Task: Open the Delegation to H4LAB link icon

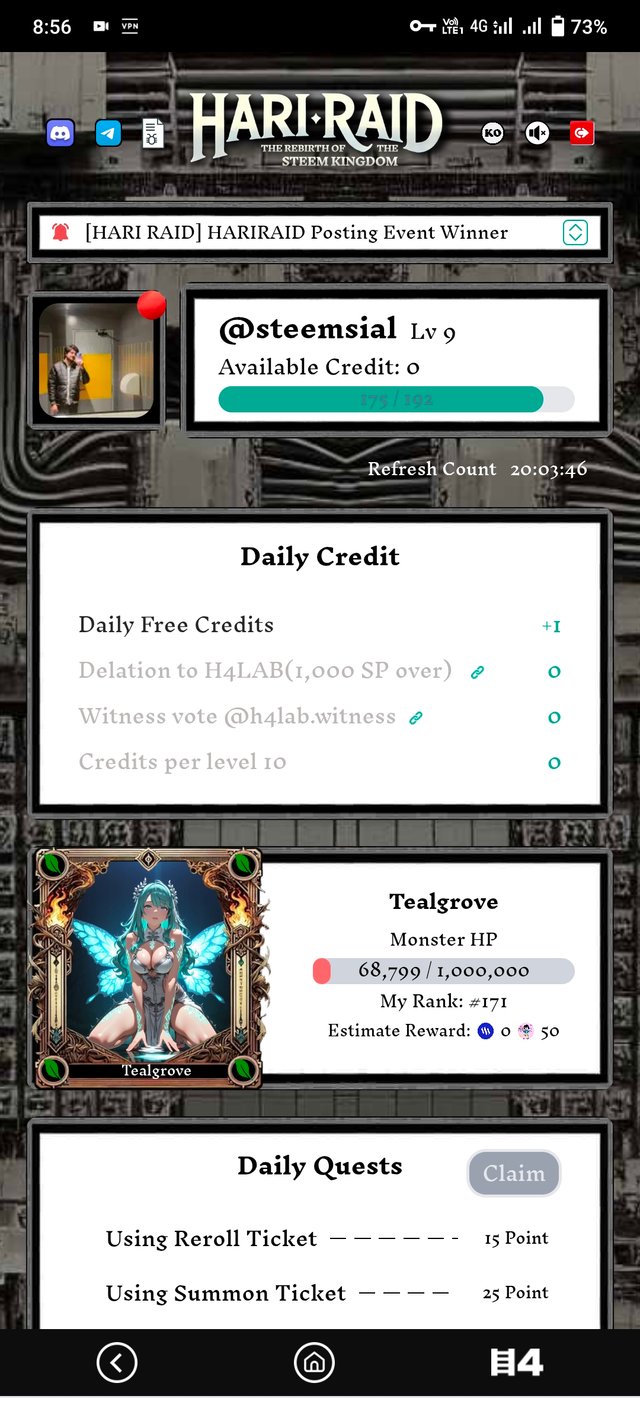Action: tap(478, 672)
